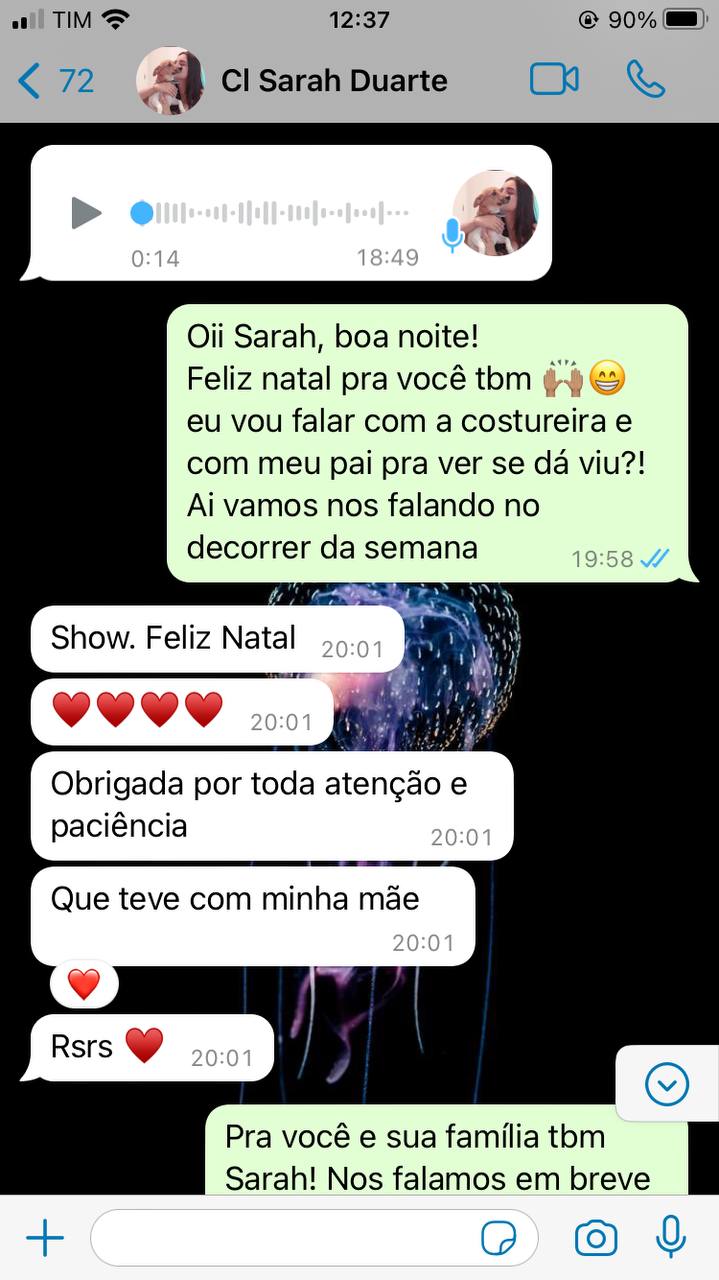Open the attachment plus menu

(44, 1239)
